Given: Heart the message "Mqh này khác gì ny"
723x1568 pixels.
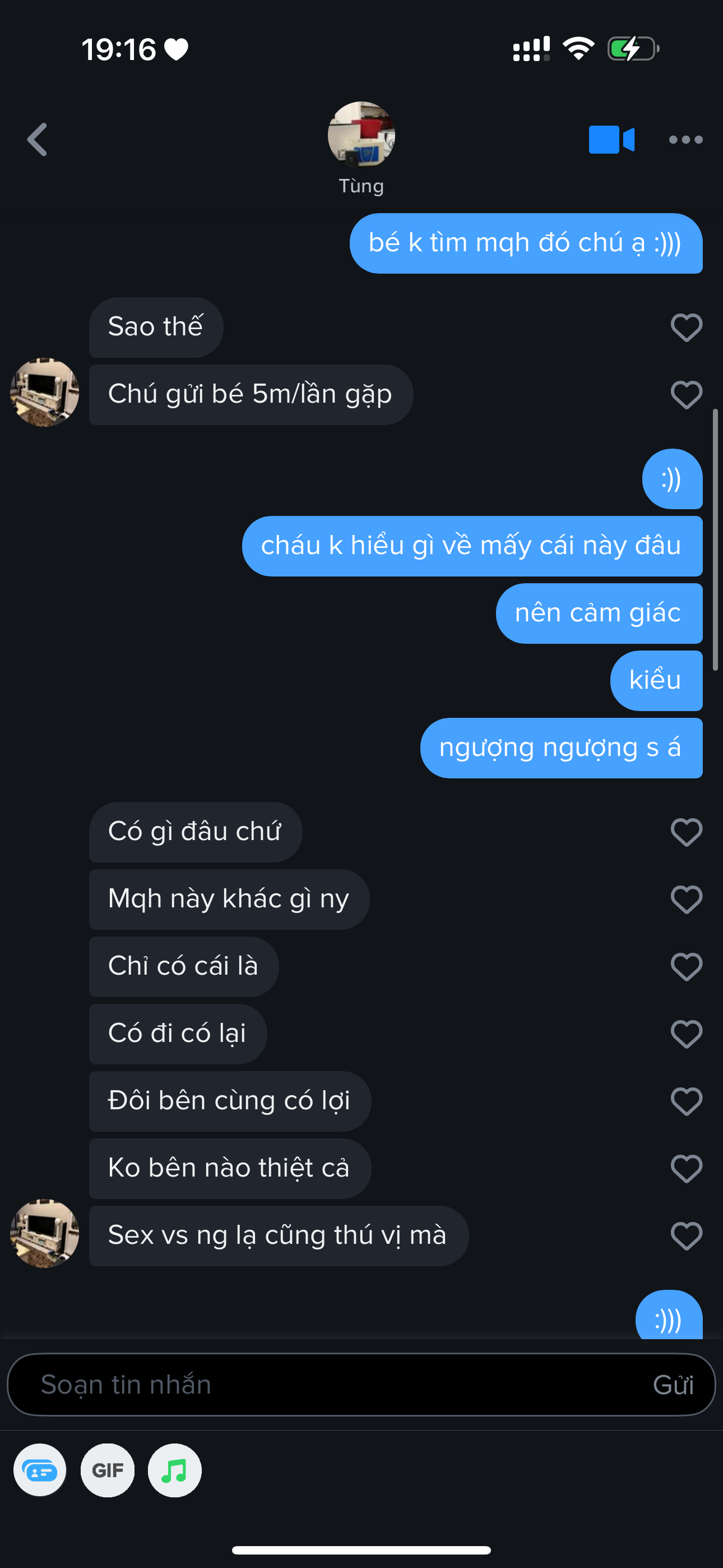Looking at the screenshot, I should pyautogui.click(x=686, y=900).
